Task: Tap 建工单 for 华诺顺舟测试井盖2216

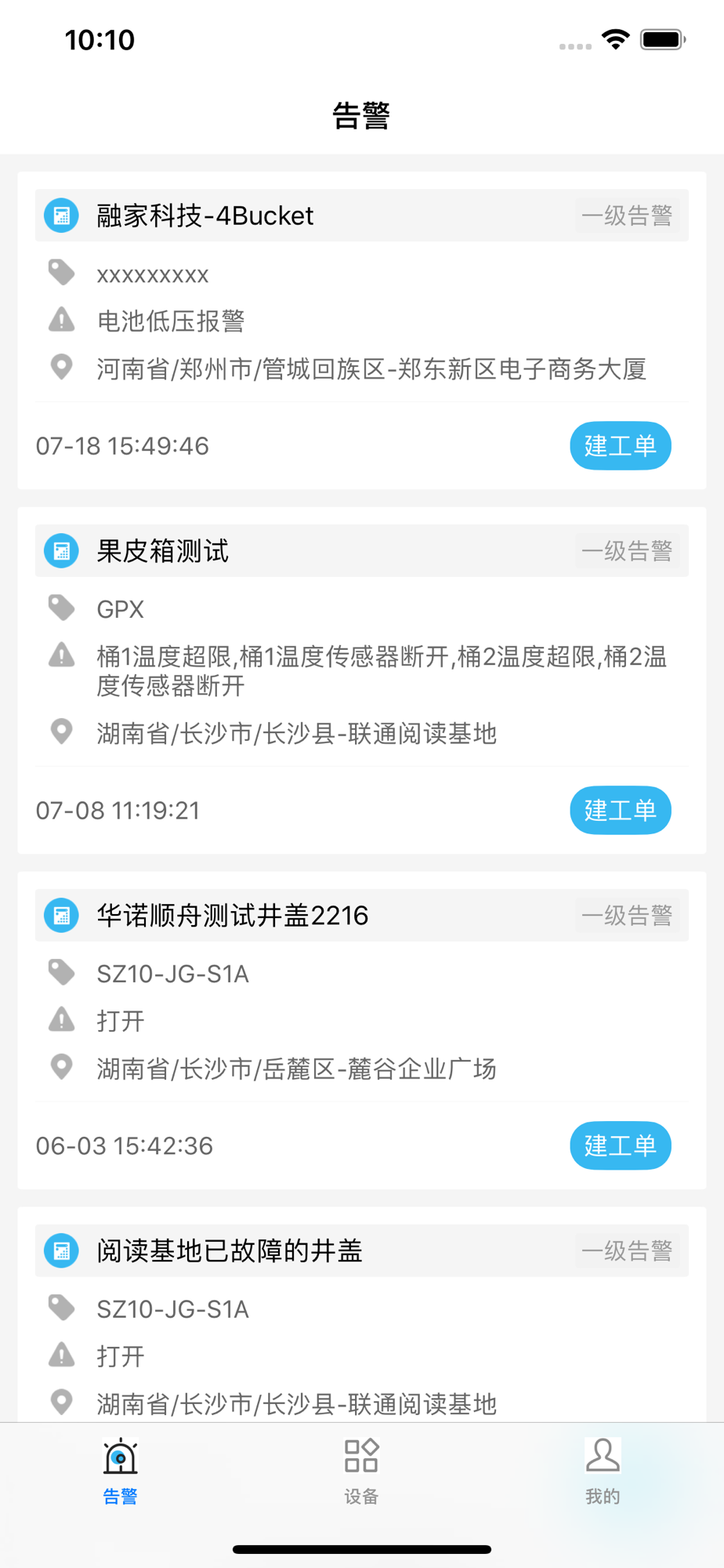Action: (620, 1145)
